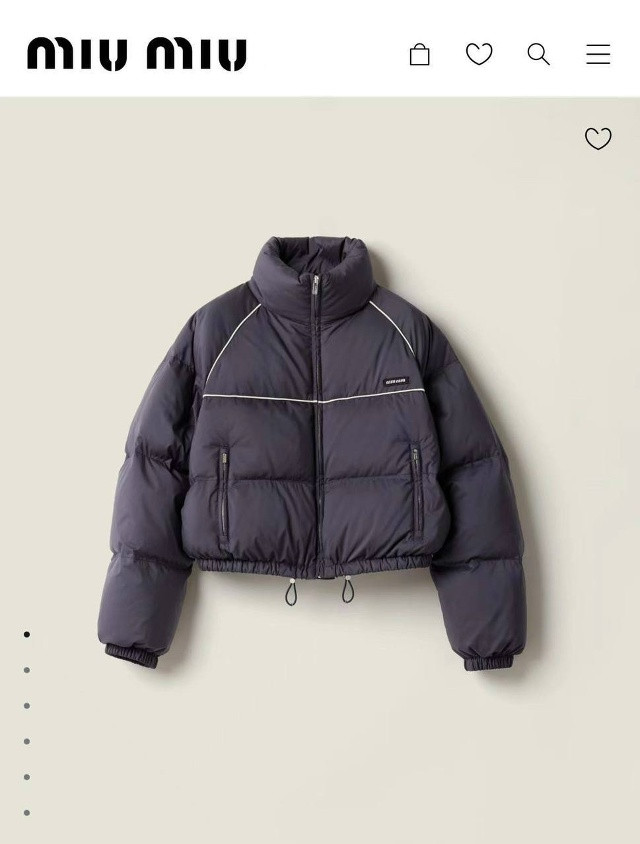Open the shopping bag

point(420,55)
